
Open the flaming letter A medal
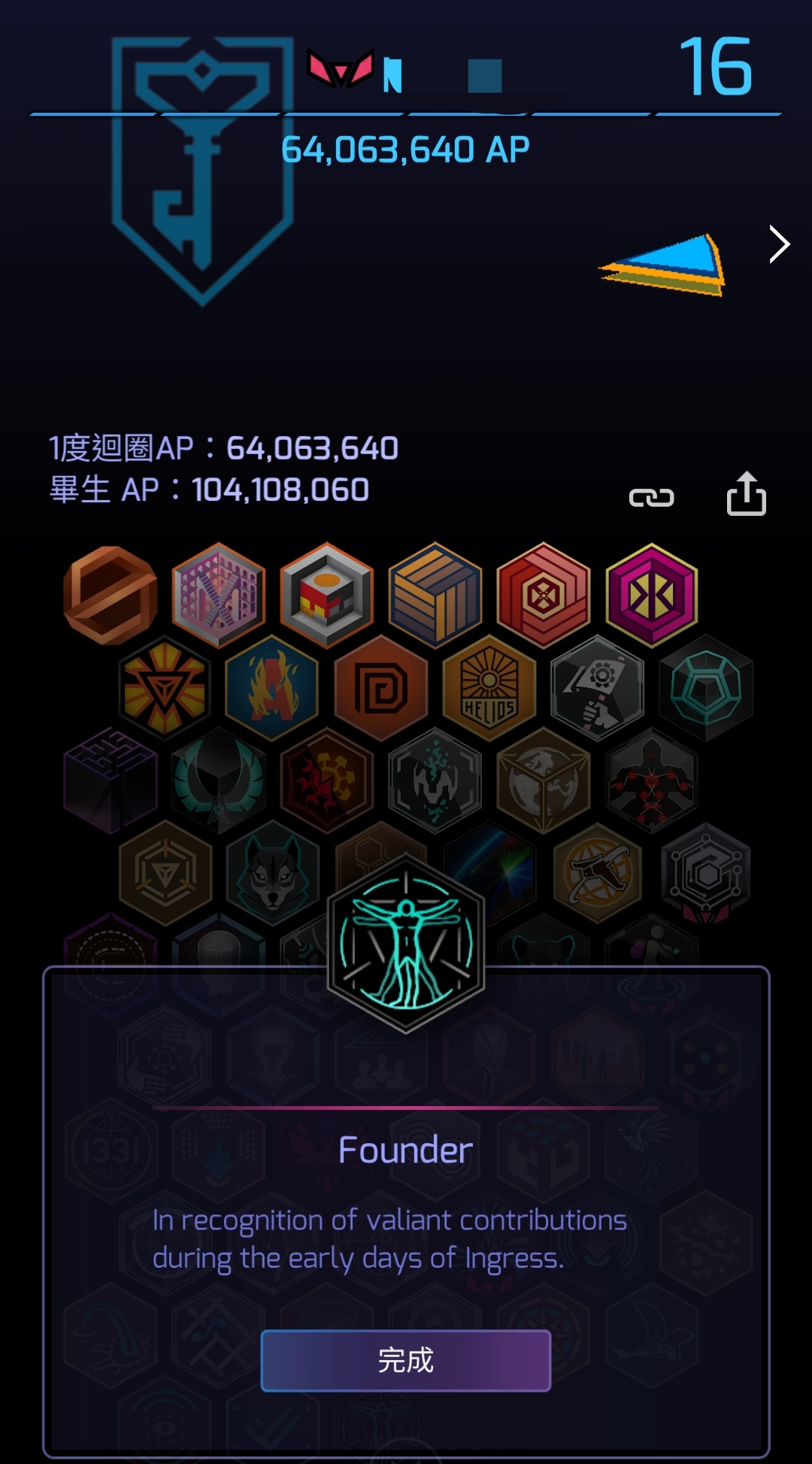272,688
